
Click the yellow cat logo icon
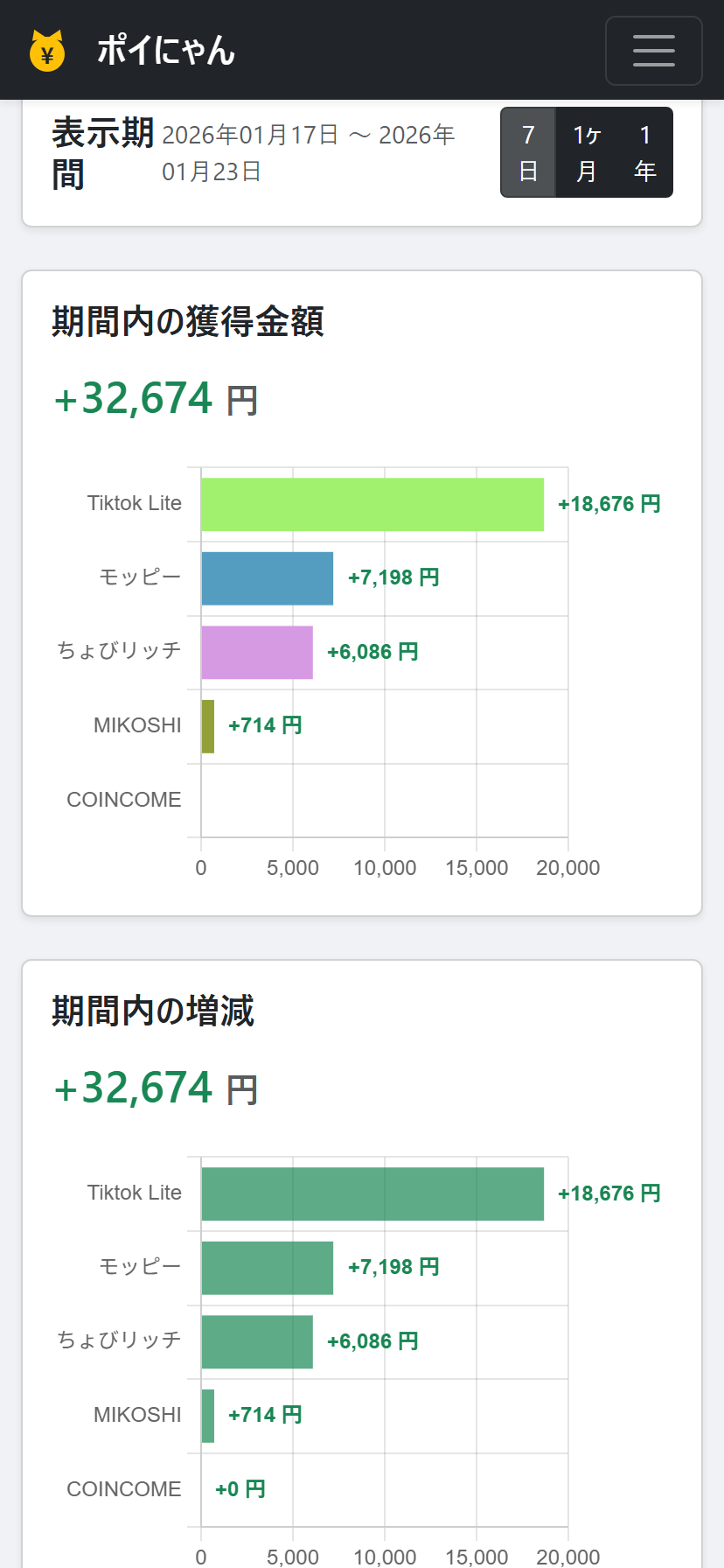point(45,50)
